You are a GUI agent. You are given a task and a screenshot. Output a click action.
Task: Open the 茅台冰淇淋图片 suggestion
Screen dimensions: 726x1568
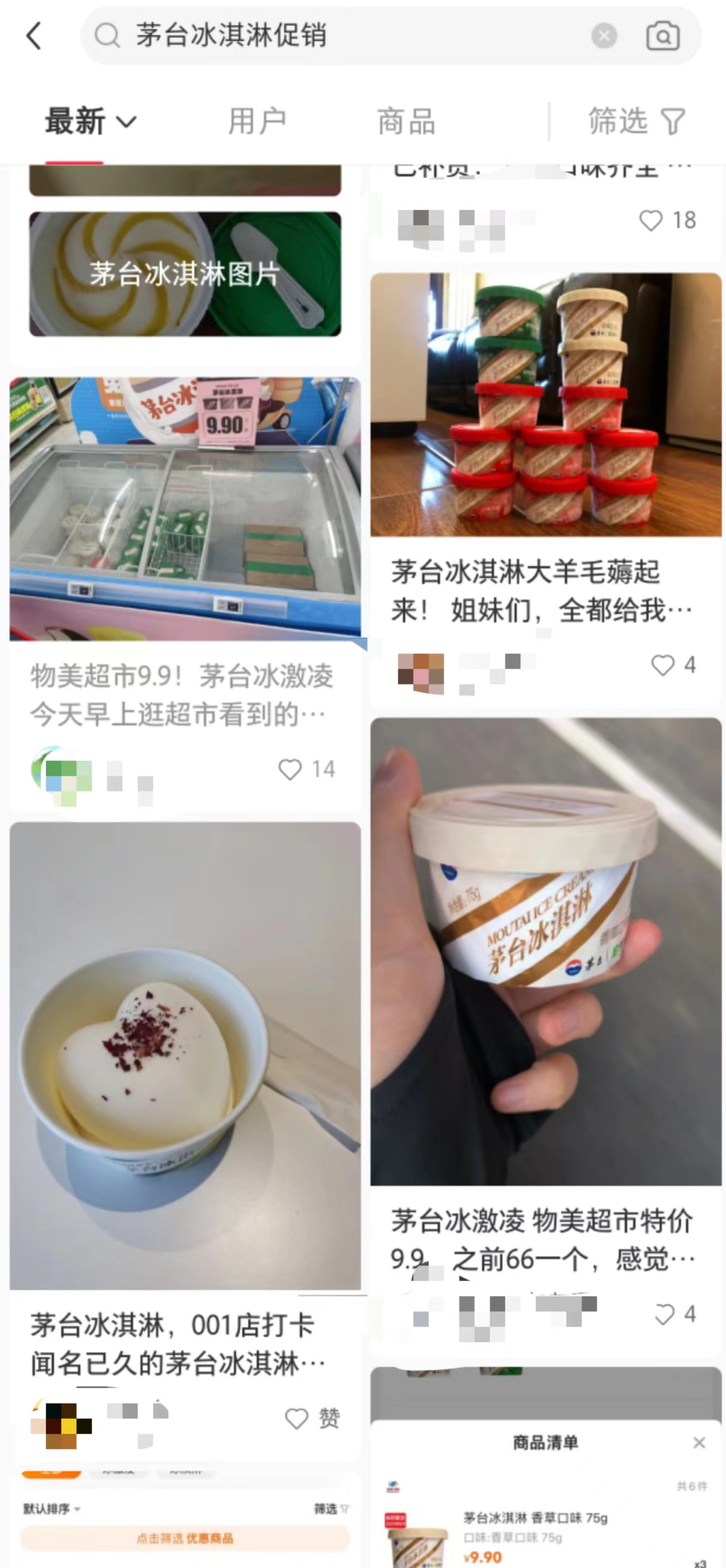click(x=185, y=274)
